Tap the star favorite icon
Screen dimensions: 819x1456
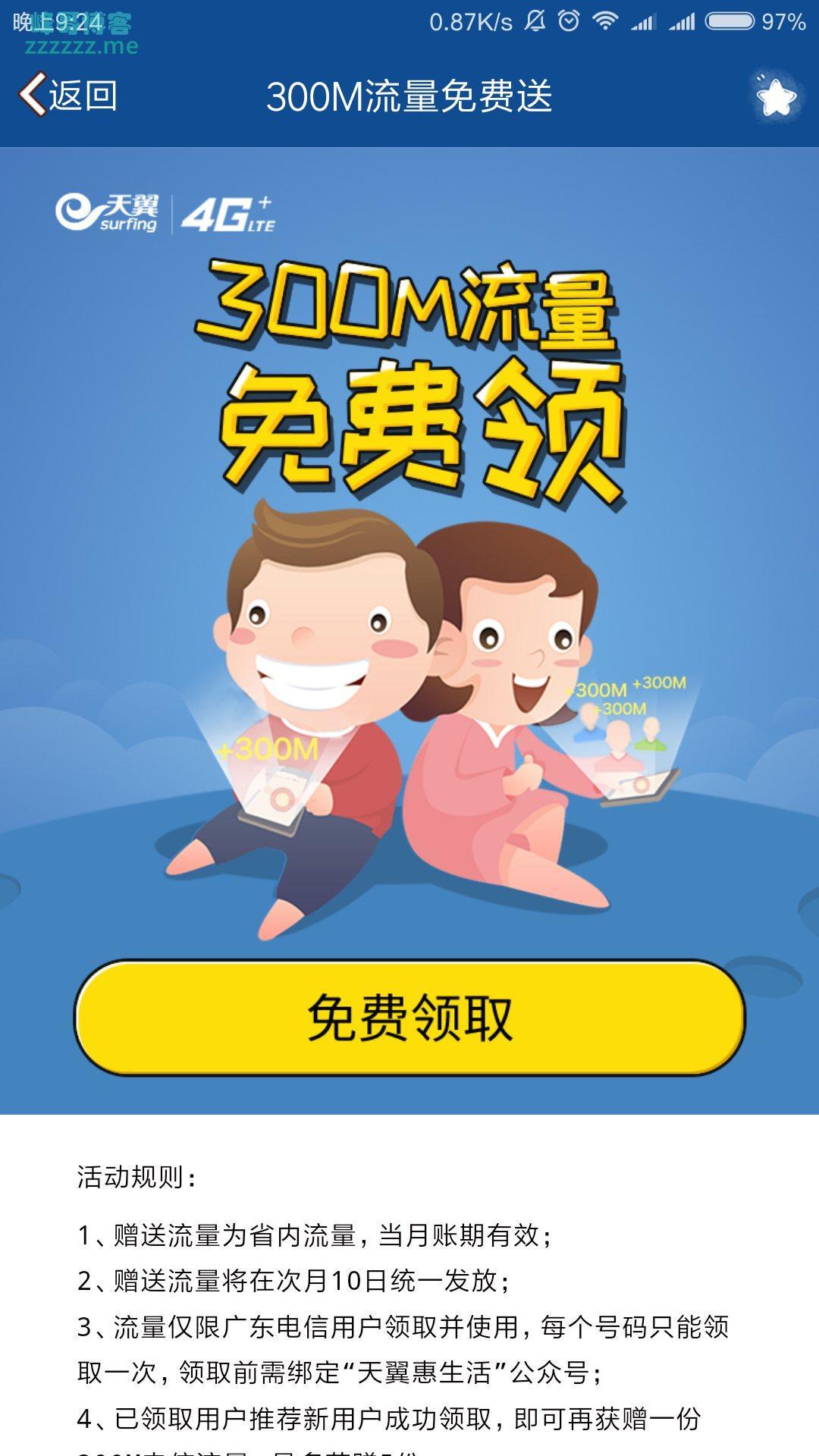(x=776, y=96)
